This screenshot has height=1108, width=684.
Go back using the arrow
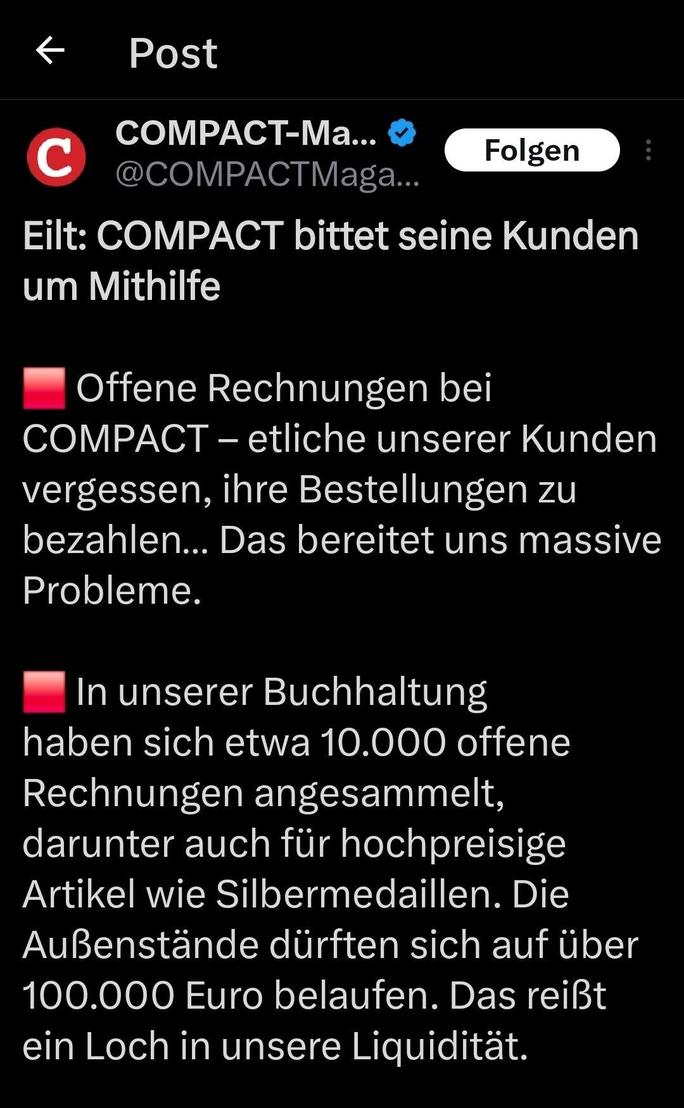[x=50, y=51]
